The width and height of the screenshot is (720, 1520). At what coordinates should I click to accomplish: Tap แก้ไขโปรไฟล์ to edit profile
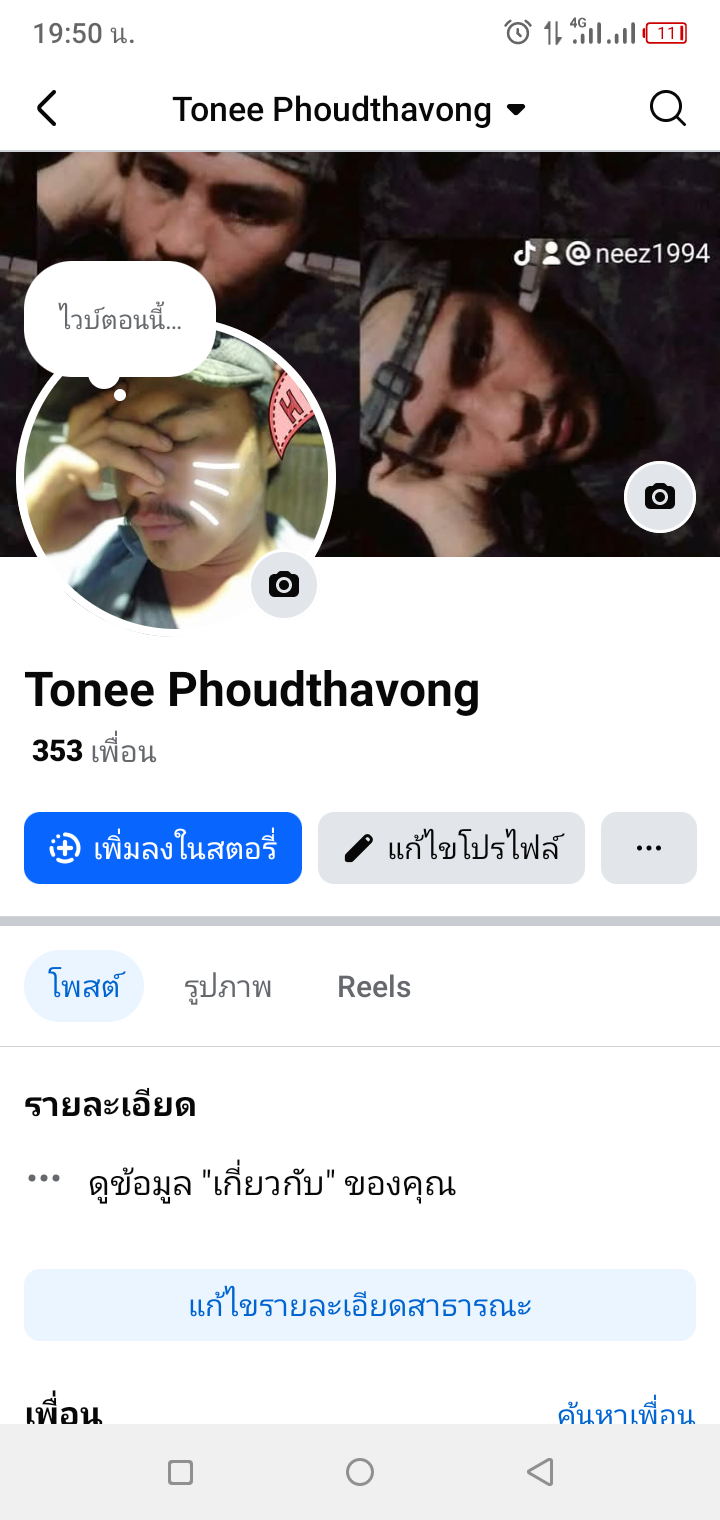[451, 848]
